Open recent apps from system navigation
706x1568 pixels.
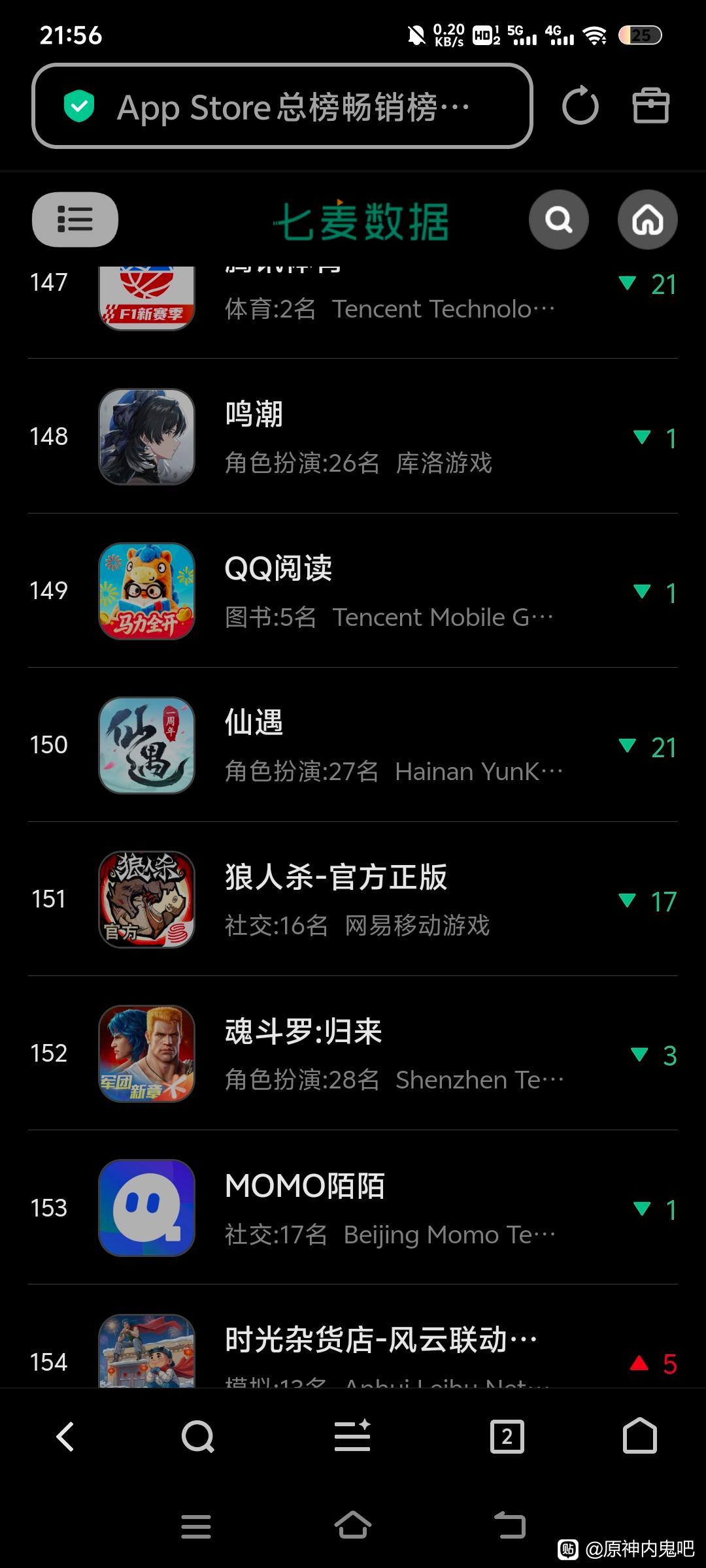196,1527
